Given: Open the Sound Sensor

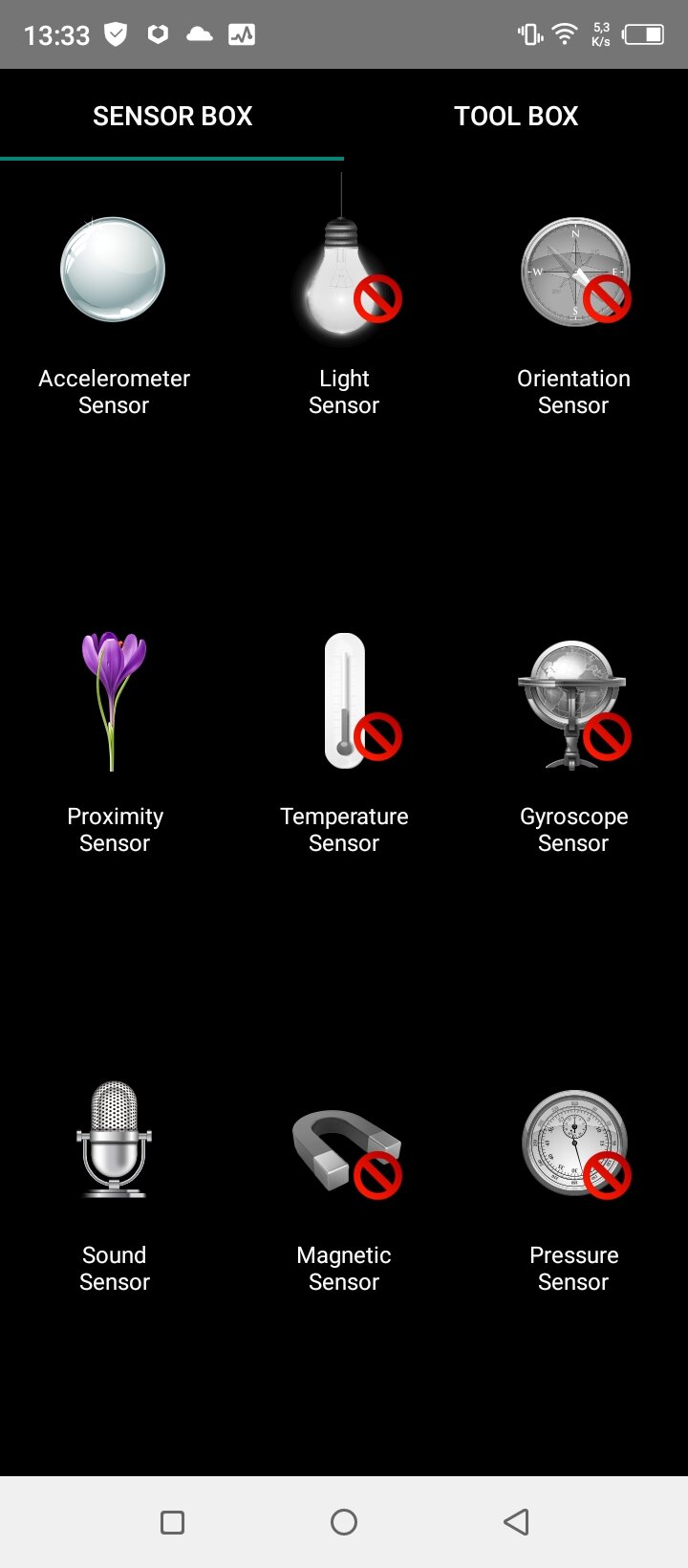Looking at the screenshot, I should [114, 1186].
